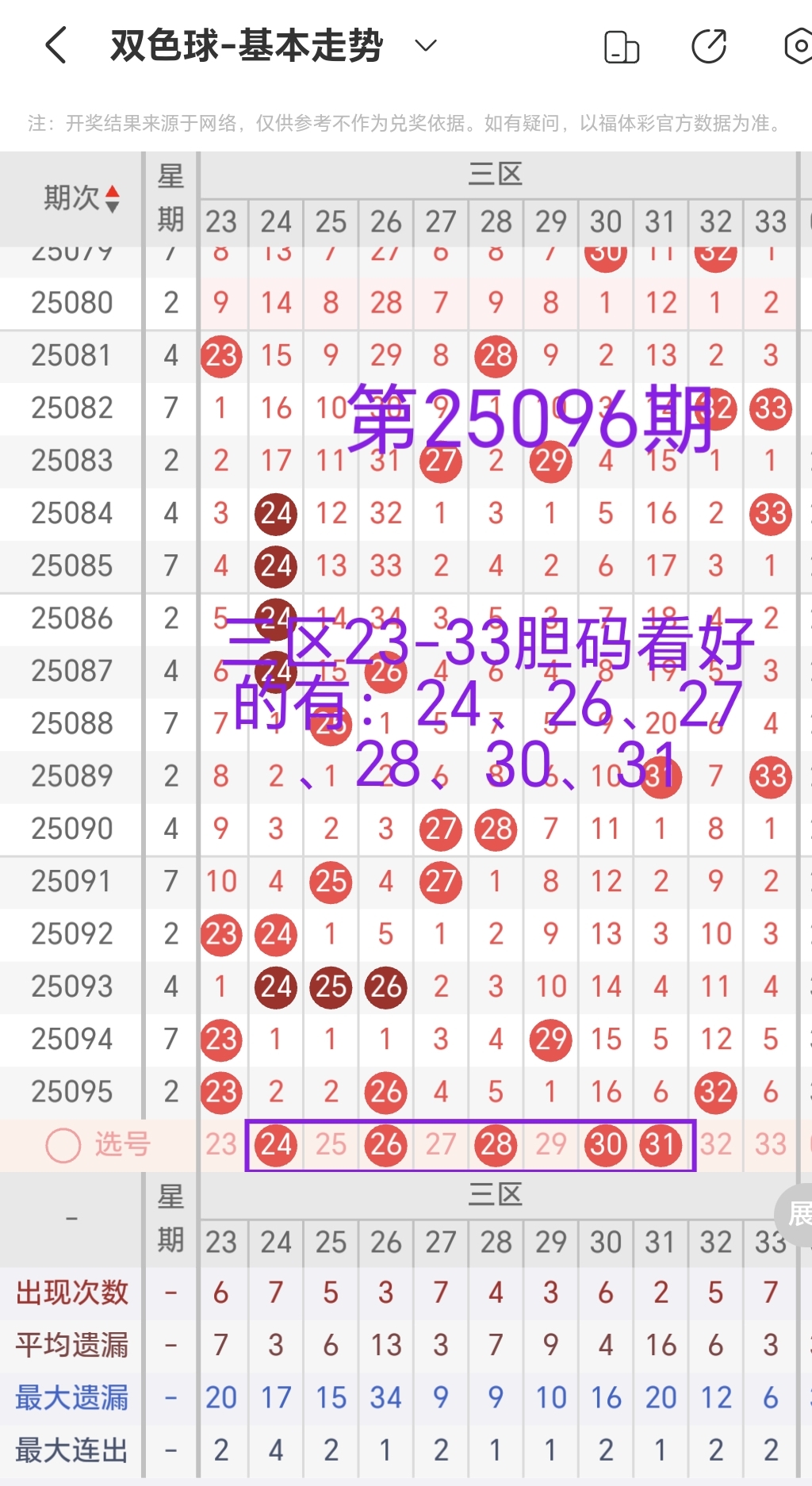The width and height of the screenshot is (812, 1486).
Task: Open the picture-in-picture floating window icon
Action: (x=623, y=45)
